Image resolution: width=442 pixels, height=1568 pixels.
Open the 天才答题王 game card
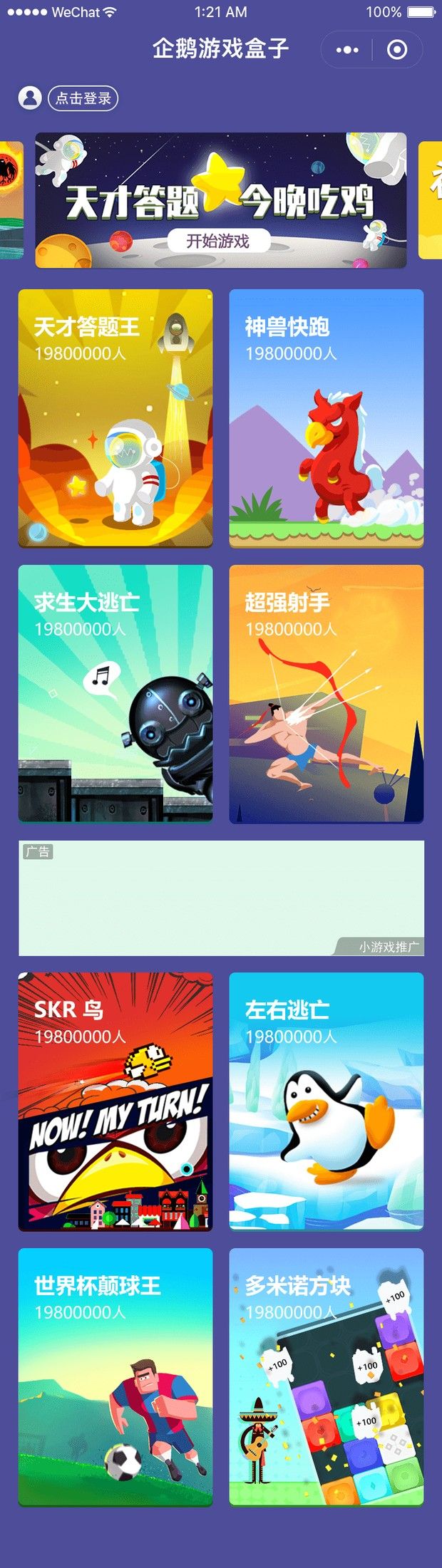point(115,418)
